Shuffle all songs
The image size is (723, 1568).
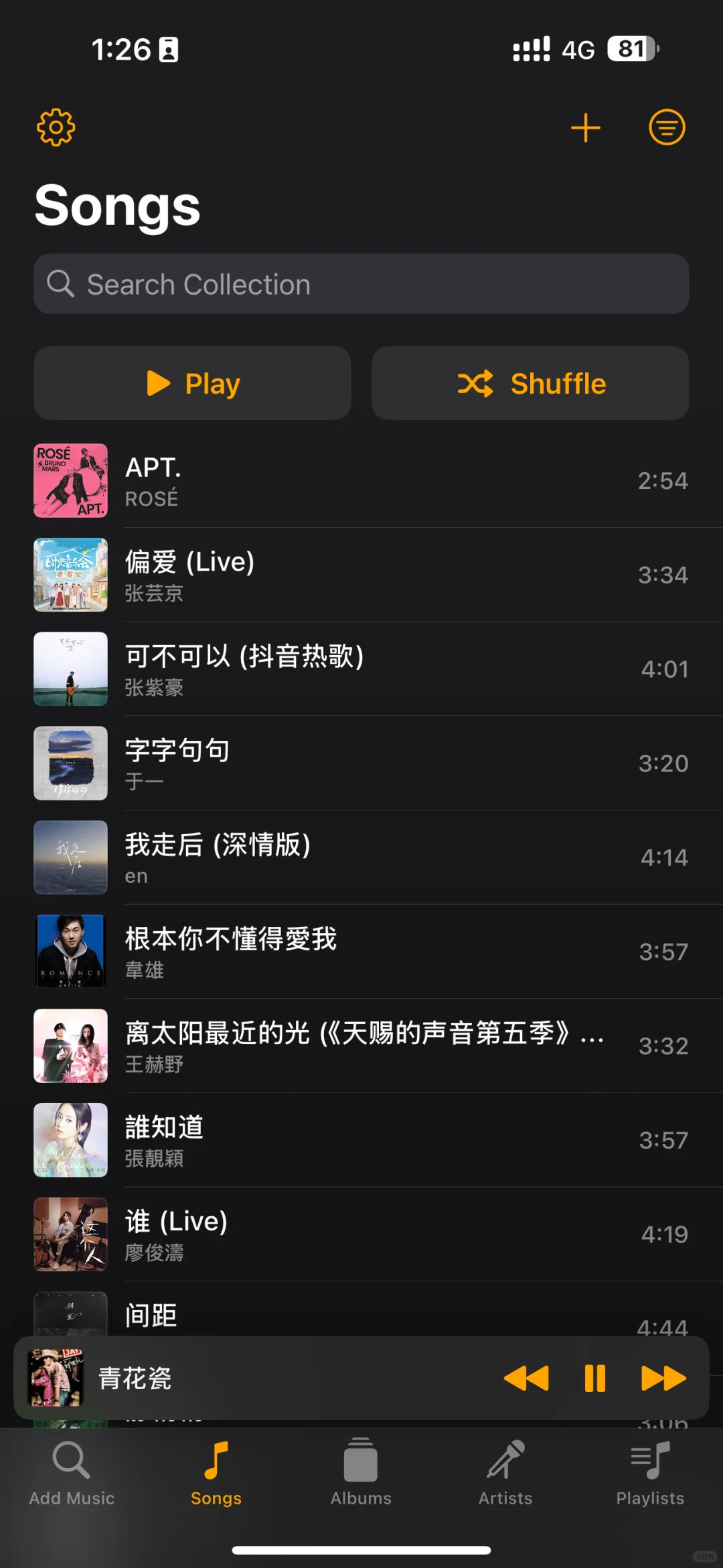pos(530,383)
